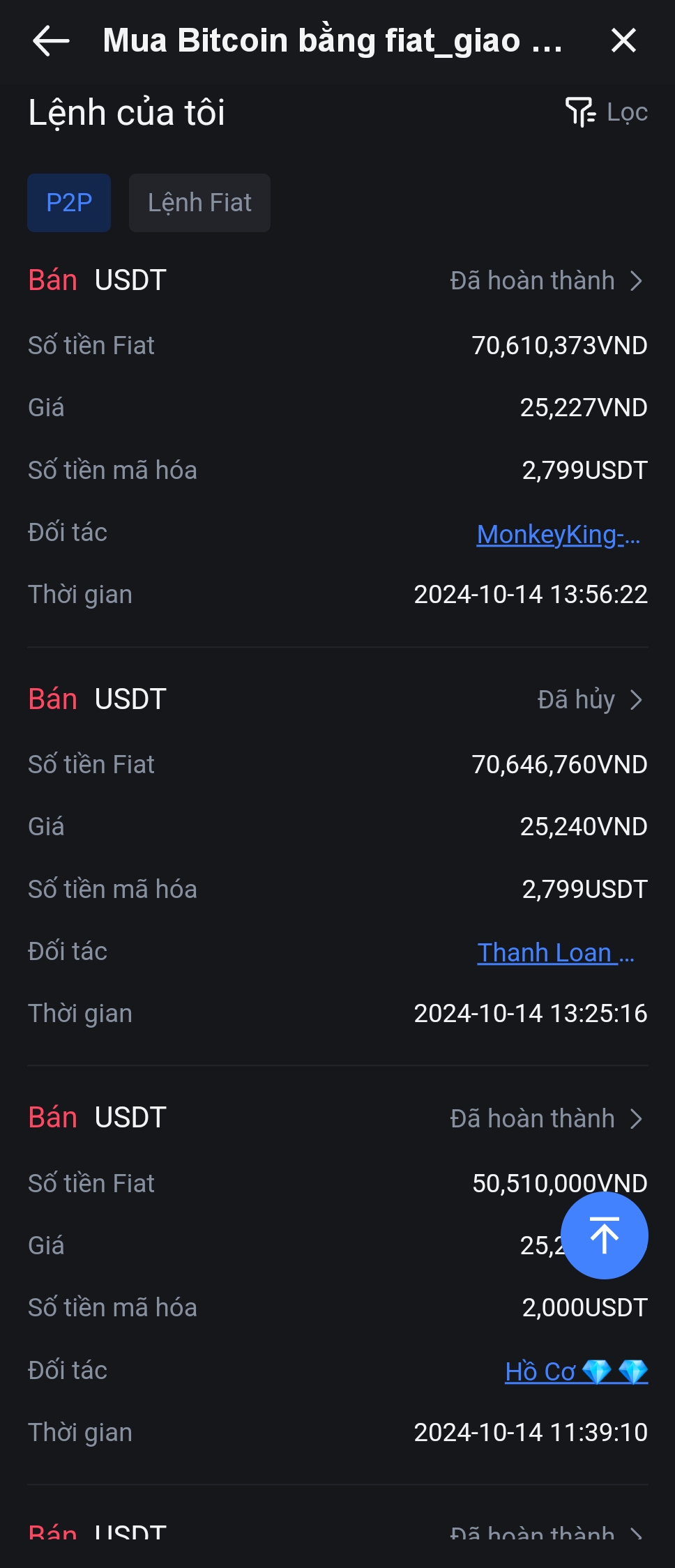Image resolution: width=675 pixels, height=1568 pixels.
Task: View counterparty Thanh Loan profile
Action: pyautogui.click(x=556, y=953)
